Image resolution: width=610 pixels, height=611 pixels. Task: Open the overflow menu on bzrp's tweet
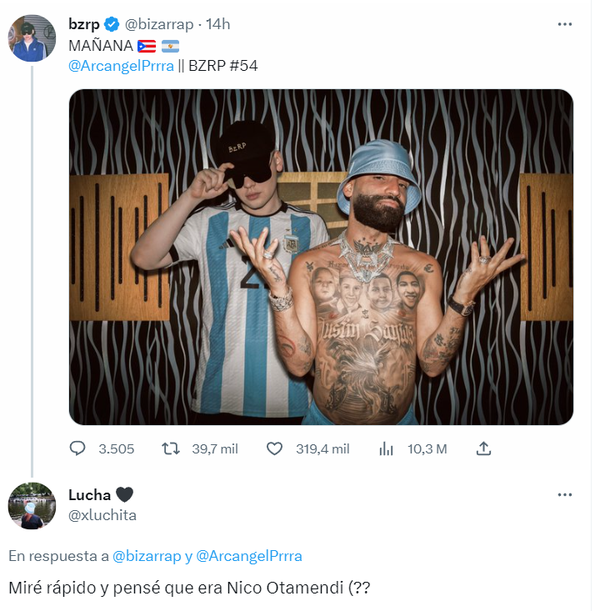(565, 23)
